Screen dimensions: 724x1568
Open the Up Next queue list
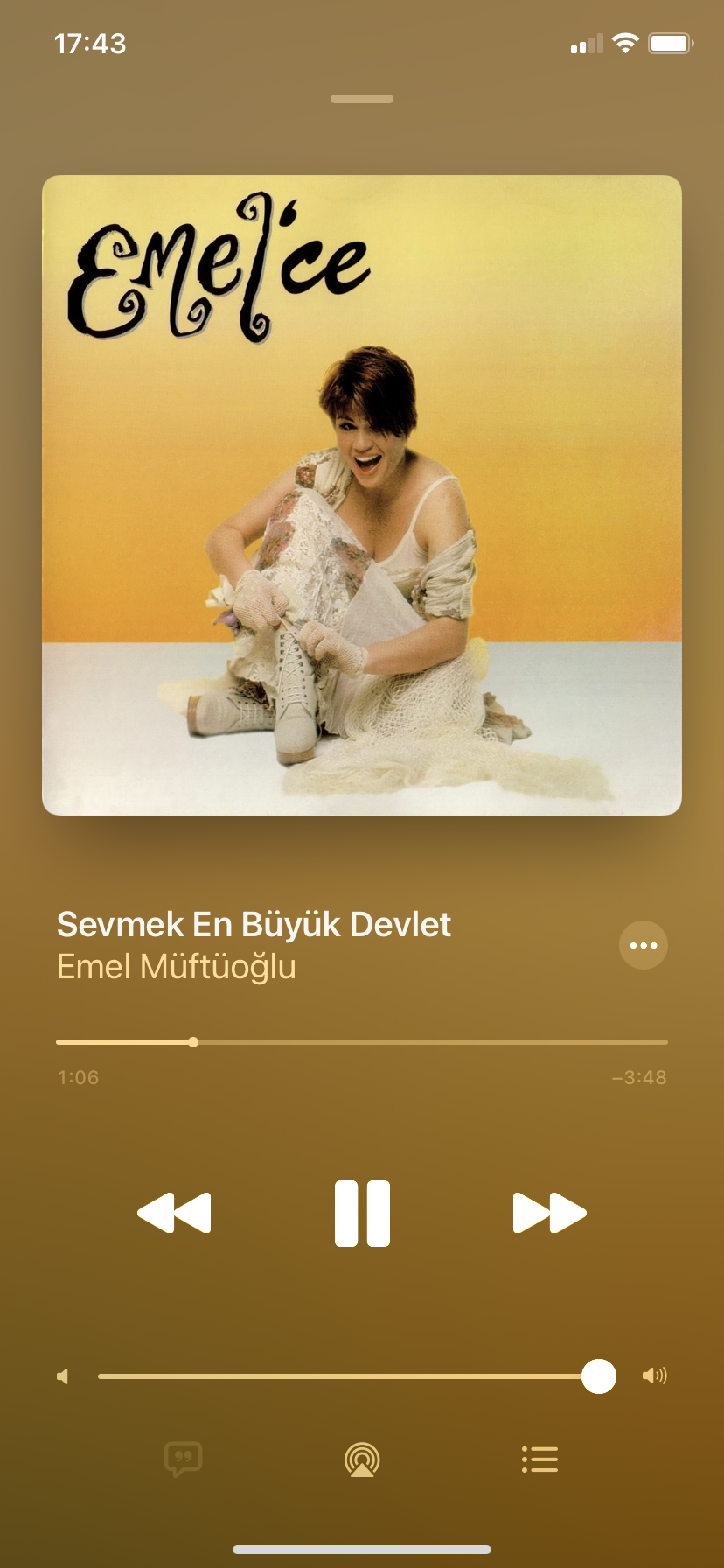[x=540, y=1459]
